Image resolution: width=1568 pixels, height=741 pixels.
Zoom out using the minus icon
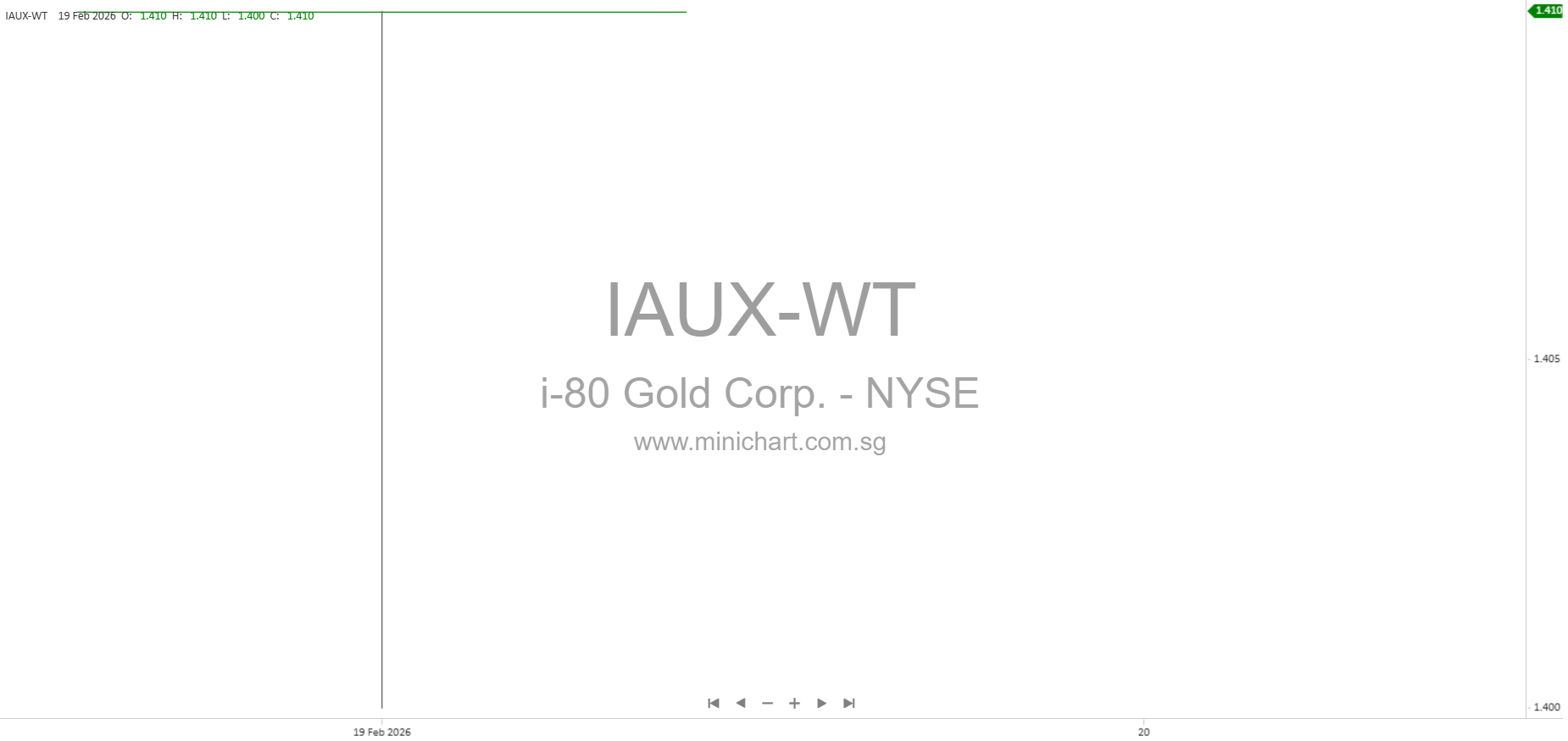pos(768,703)
